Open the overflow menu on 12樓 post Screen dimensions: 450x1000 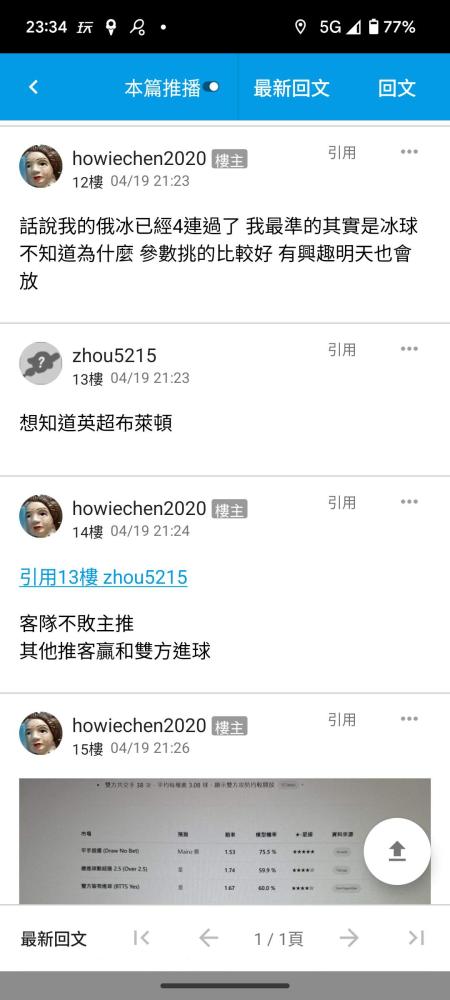[409, 152]
